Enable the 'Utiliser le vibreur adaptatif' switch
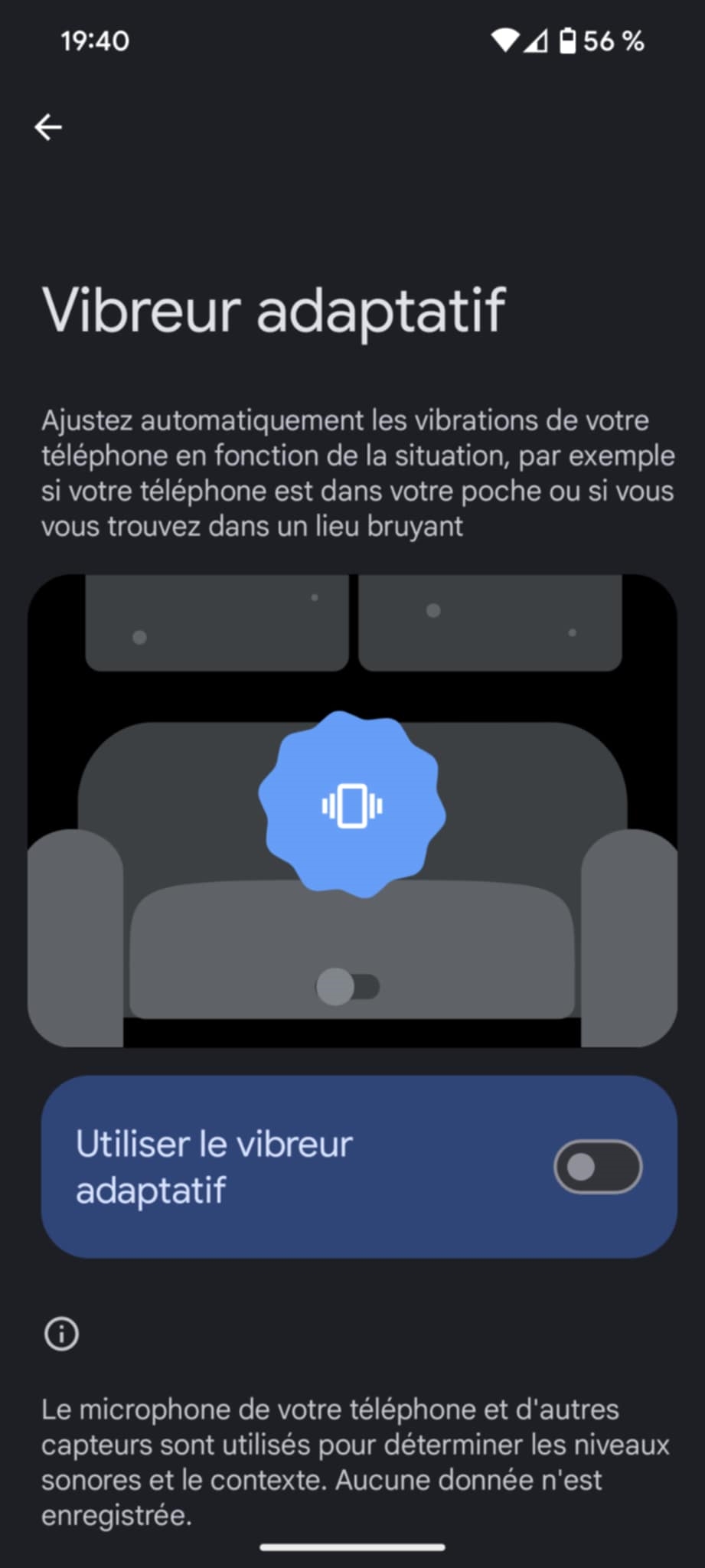Screen dimensions: 705x1568 [597, 1167]
